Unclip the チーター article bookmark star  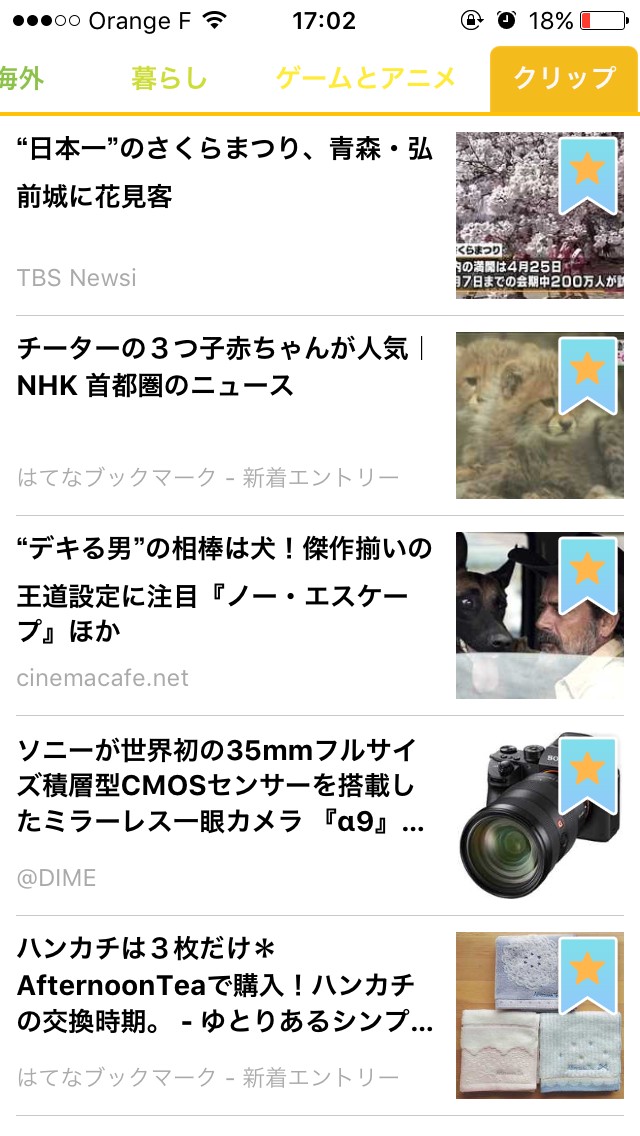coord(587,372)
